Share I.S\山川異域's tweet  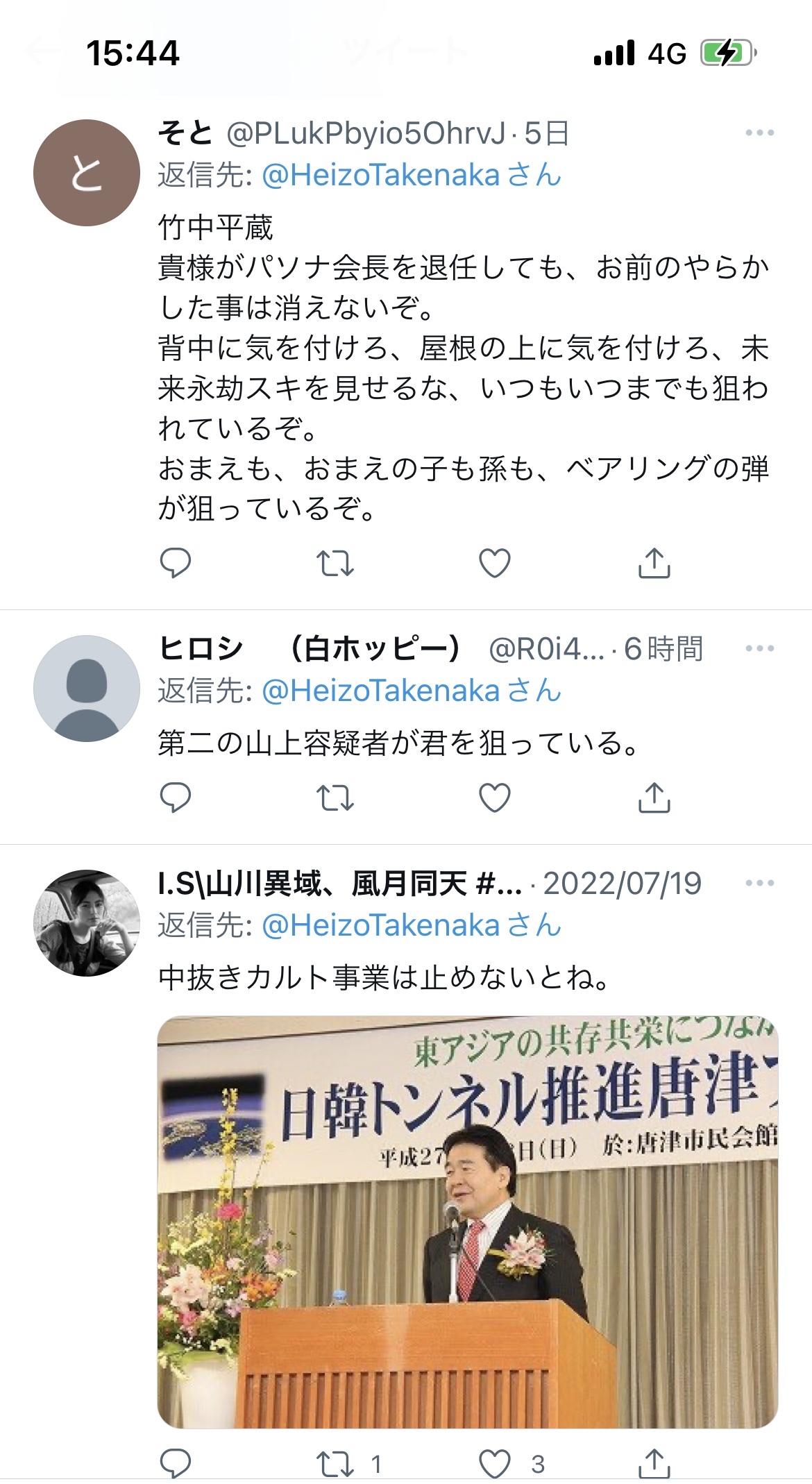coord(654,1464)
